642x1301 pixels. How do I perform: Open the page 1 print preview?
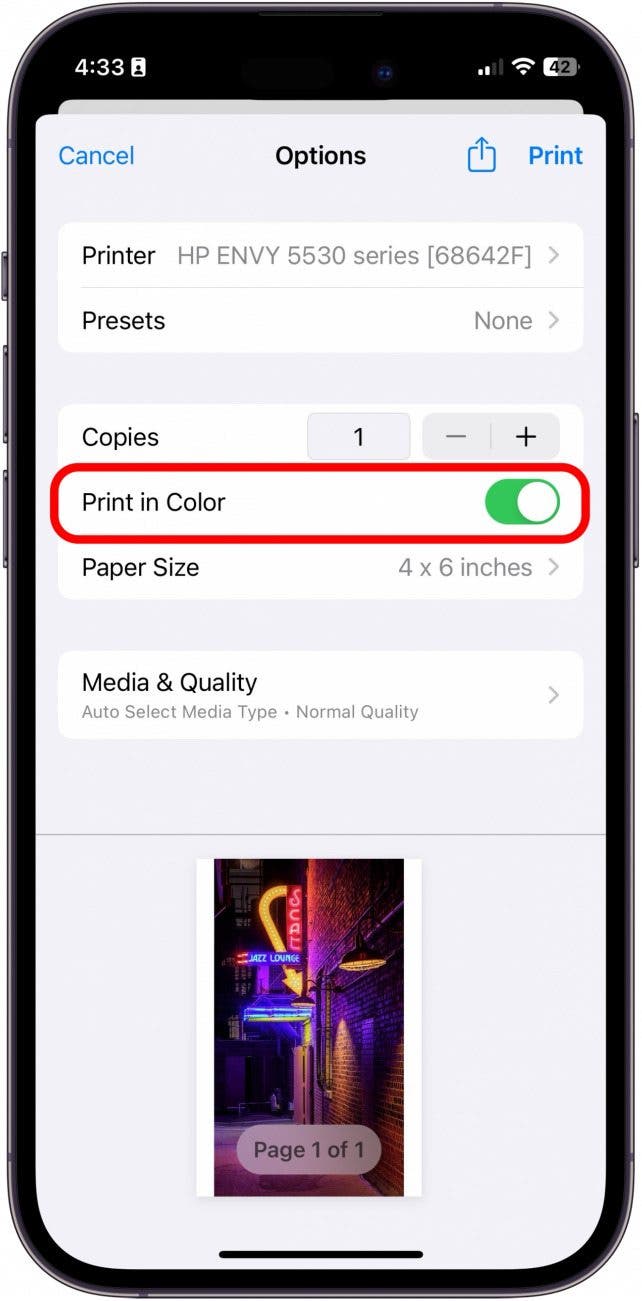tap(309, 1027)
